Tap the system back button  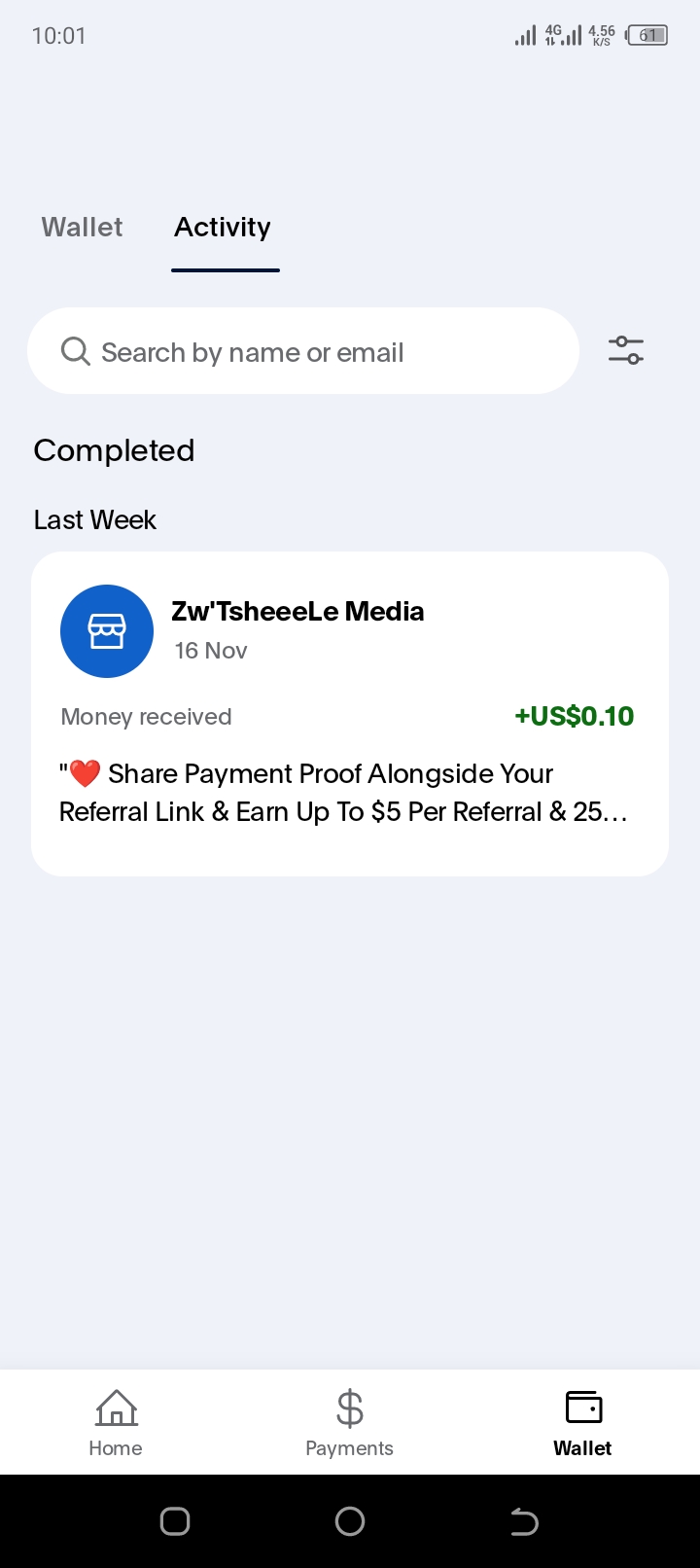click(524, 1521)
